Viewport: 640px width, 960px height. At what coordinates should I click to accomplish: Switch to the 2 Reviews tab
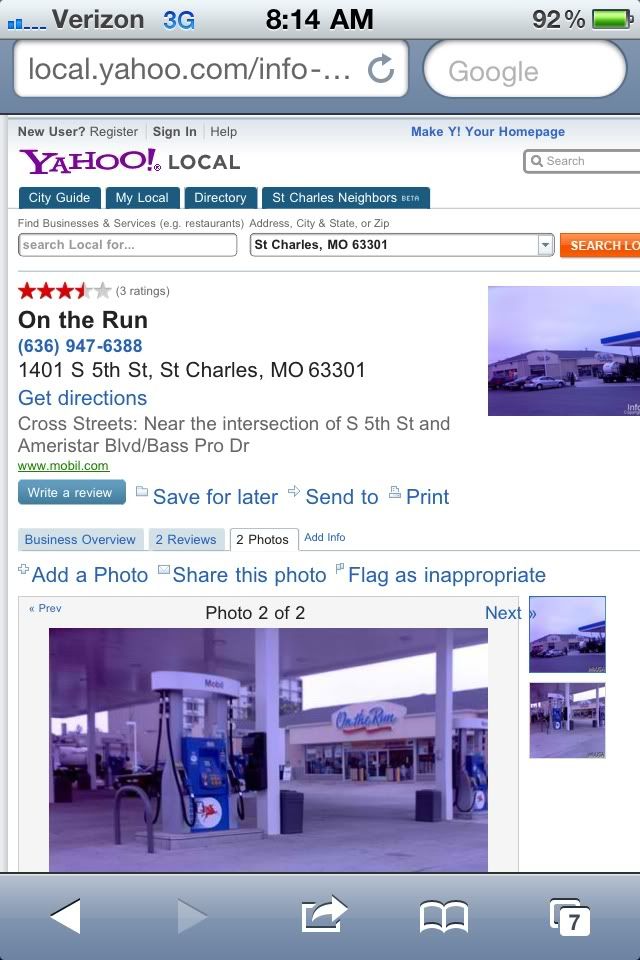[x=185, y=540]
